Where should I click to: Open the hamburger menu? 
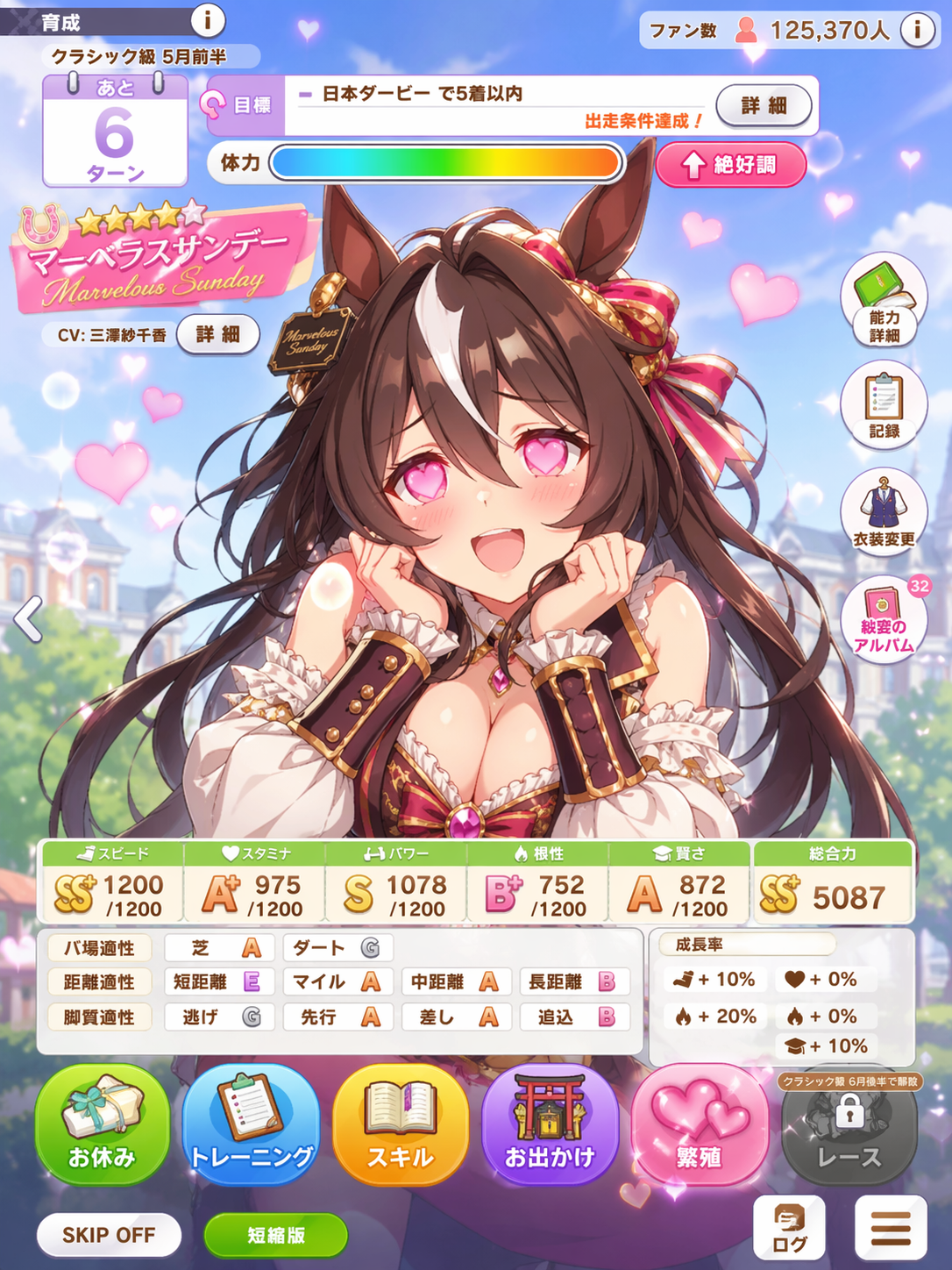pyautogui.click(x=891, y=1226)
